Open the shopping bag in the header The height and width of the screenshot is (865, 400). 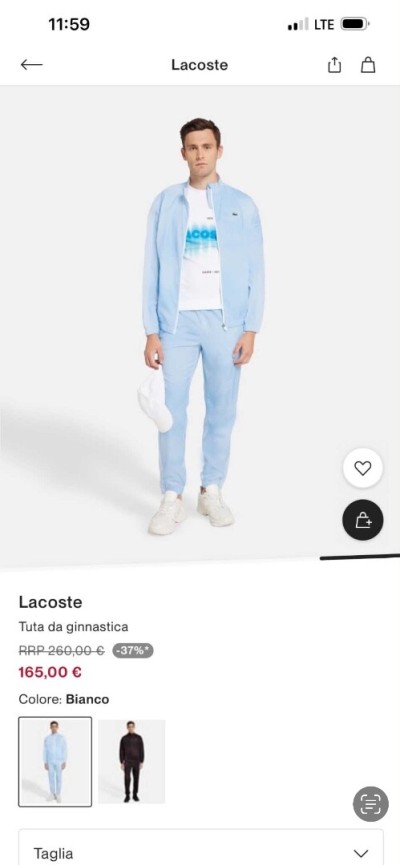click(x=368, y=65)
